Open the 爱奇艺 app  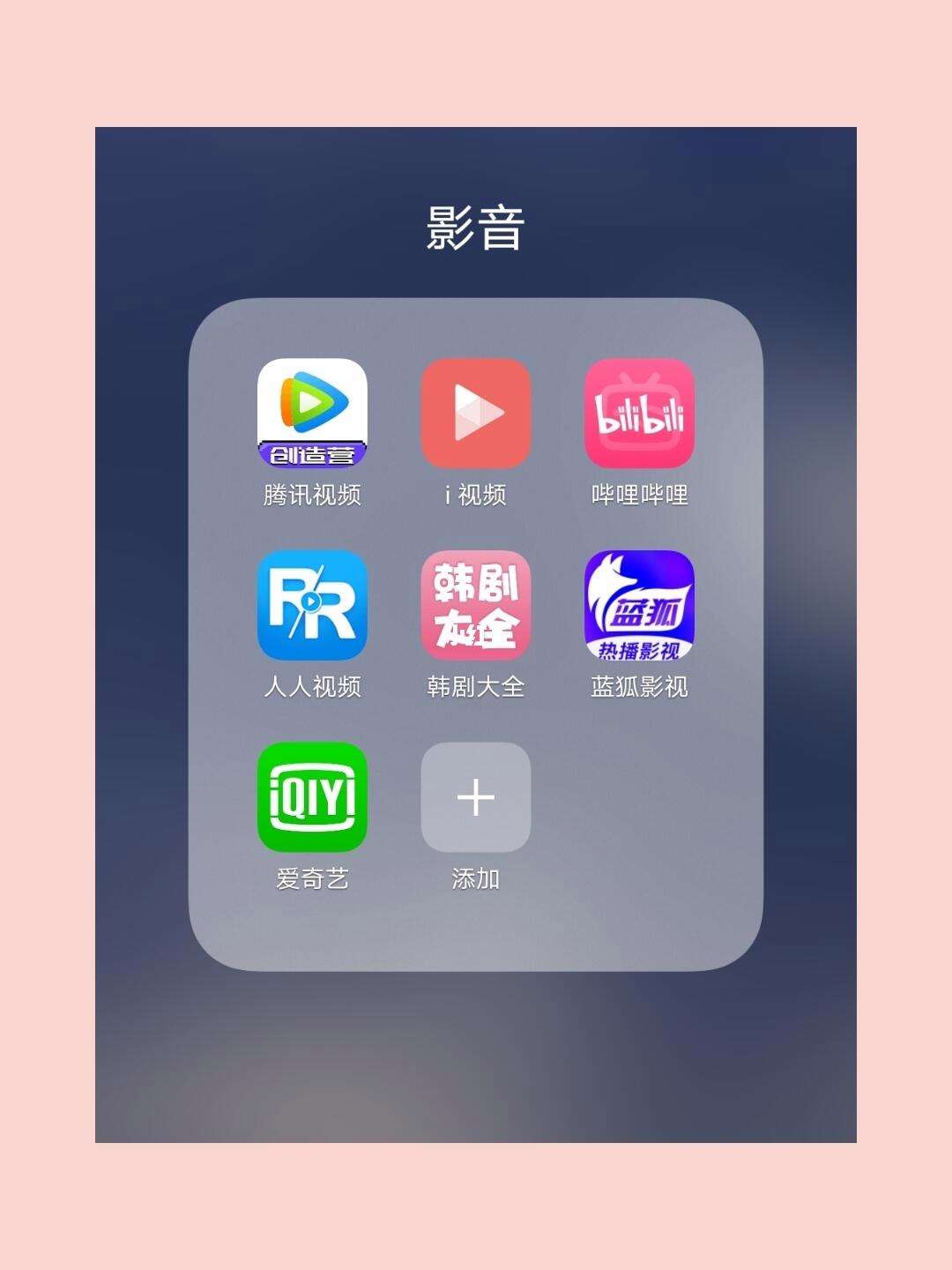click(312, 797)
